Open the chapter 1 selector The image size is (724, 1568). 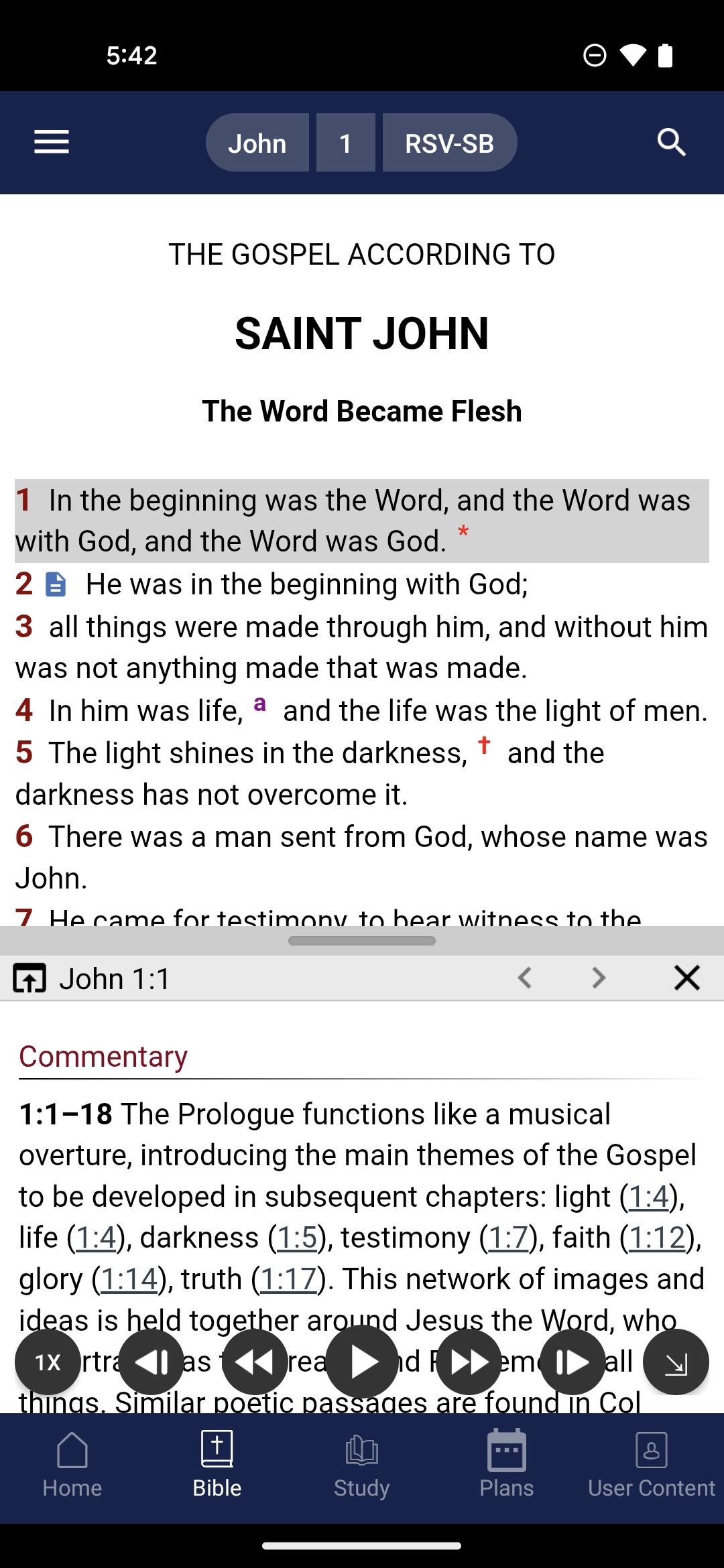[x=345, y=143]
